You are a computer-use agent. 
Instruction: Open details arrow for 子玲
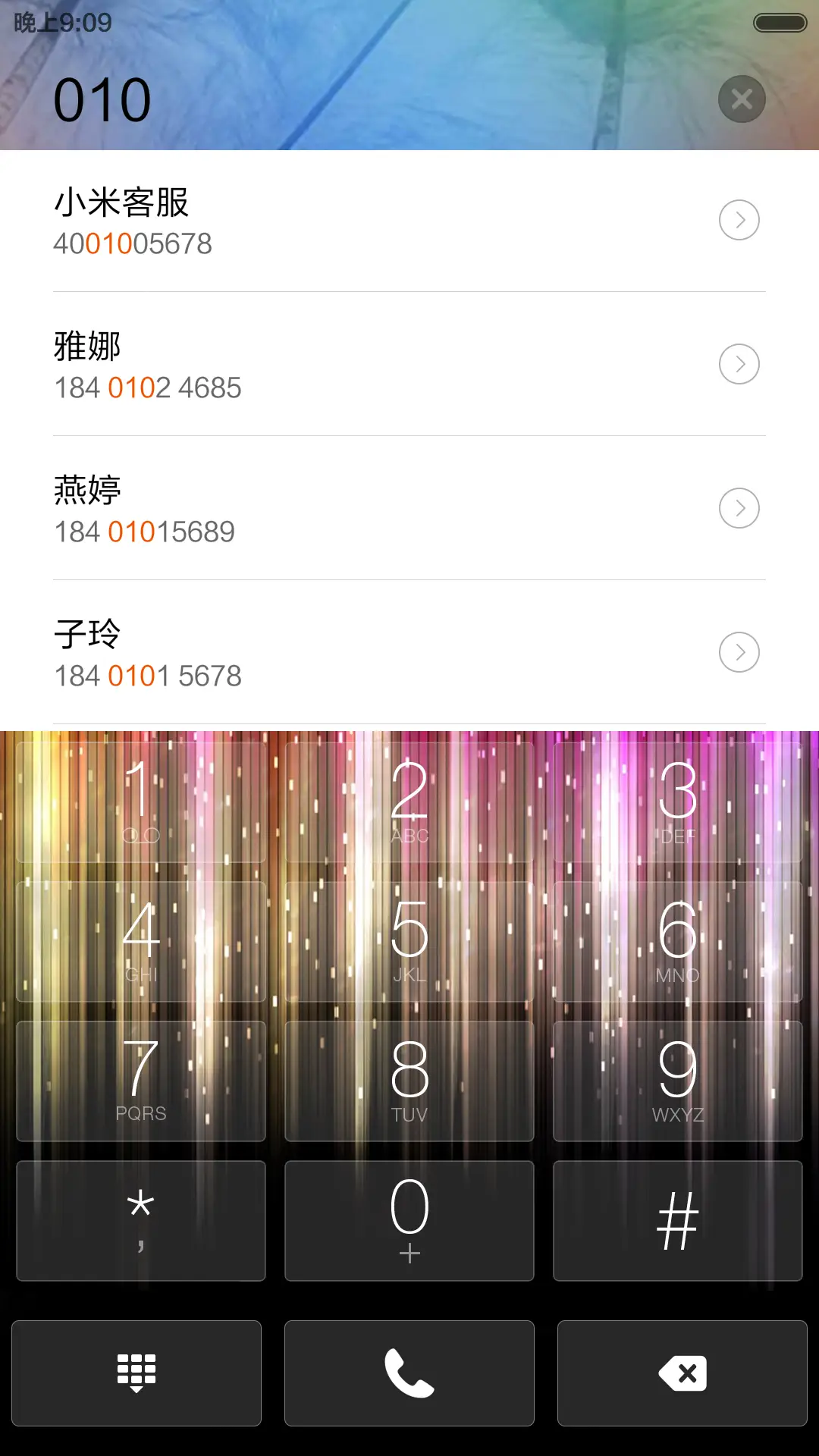pyautogui.click(x=739, y=652)
